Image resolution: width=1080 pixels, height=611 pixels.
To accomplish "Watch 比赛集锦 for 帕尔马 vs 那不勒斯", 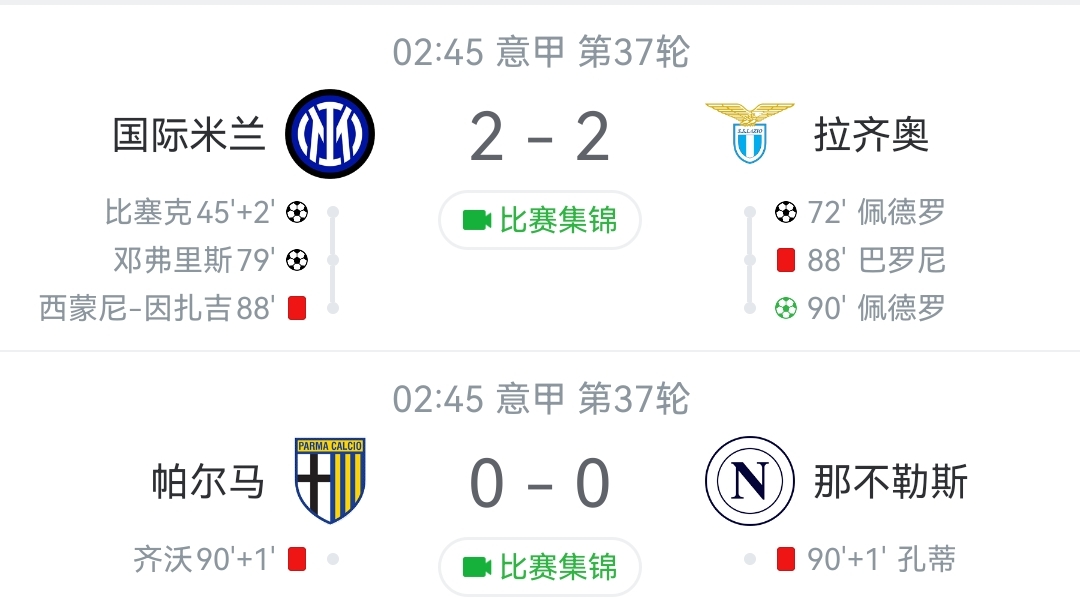I will (540, 567).
